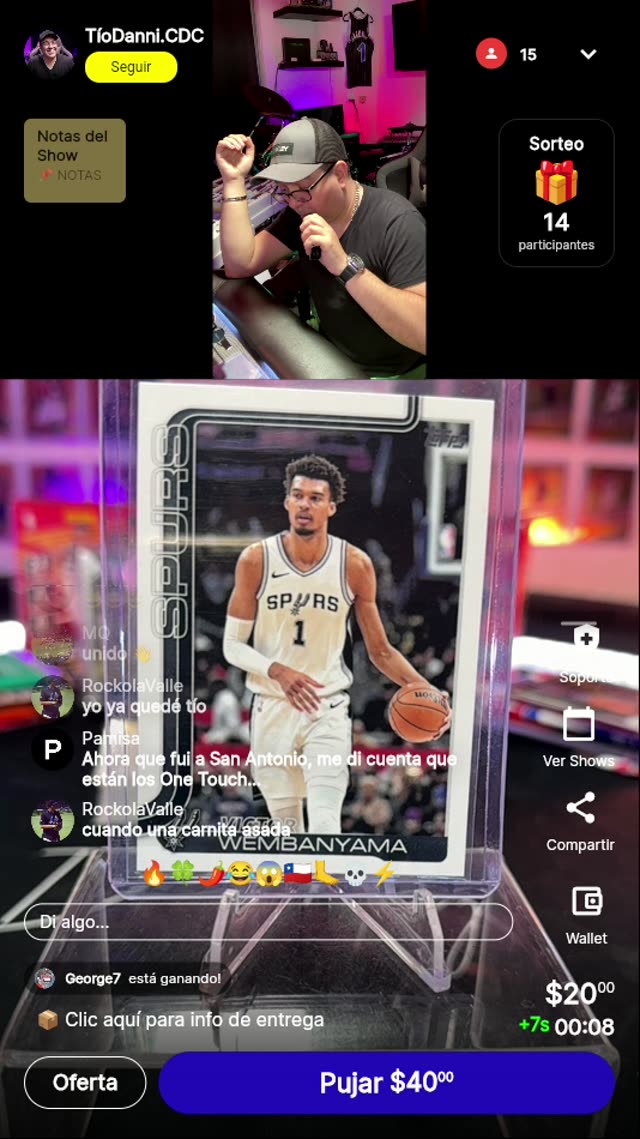The image size is (640, 1139).
Task: Send the clover emoji reaction
Action: tap(181, 874)
